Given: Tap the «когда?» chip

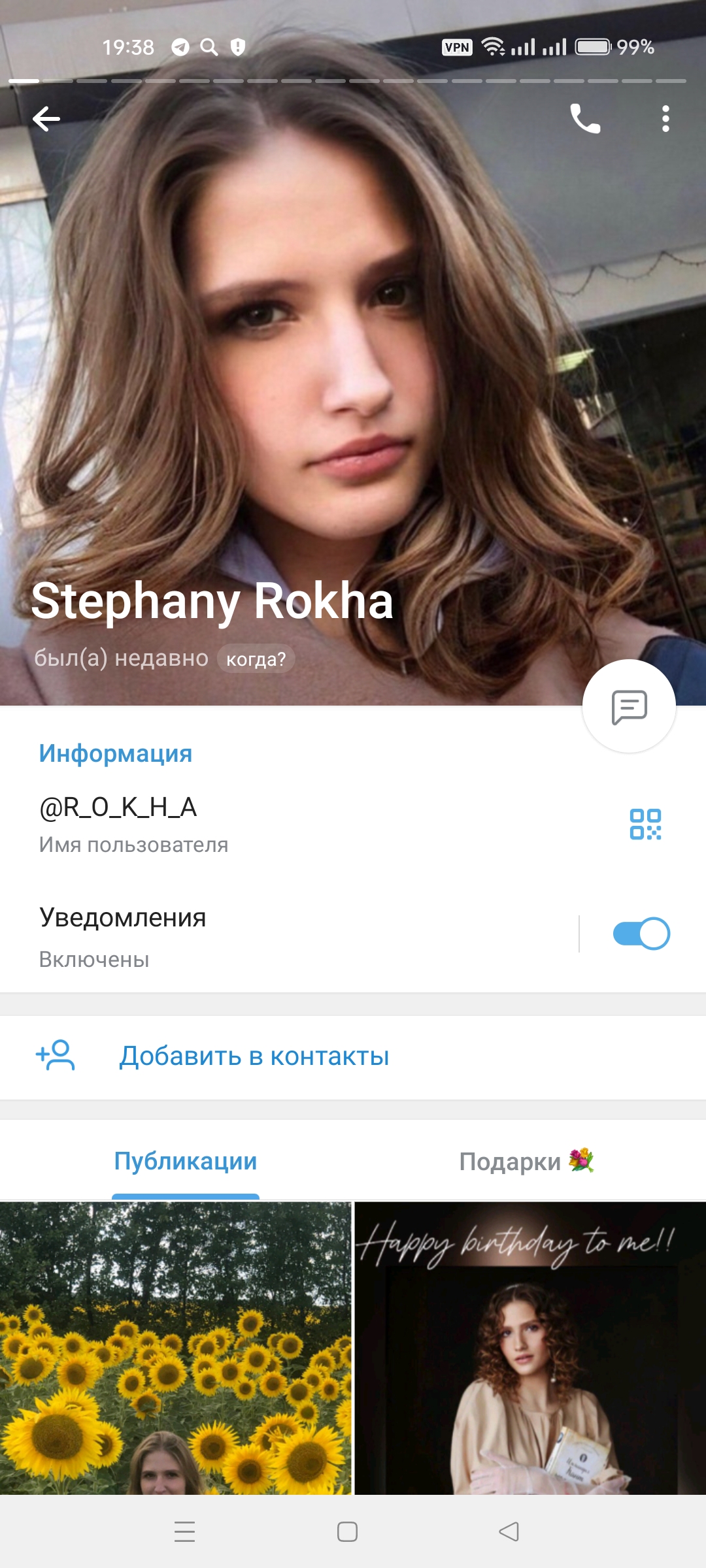Looking at the screenshot, I should (256, 659).
